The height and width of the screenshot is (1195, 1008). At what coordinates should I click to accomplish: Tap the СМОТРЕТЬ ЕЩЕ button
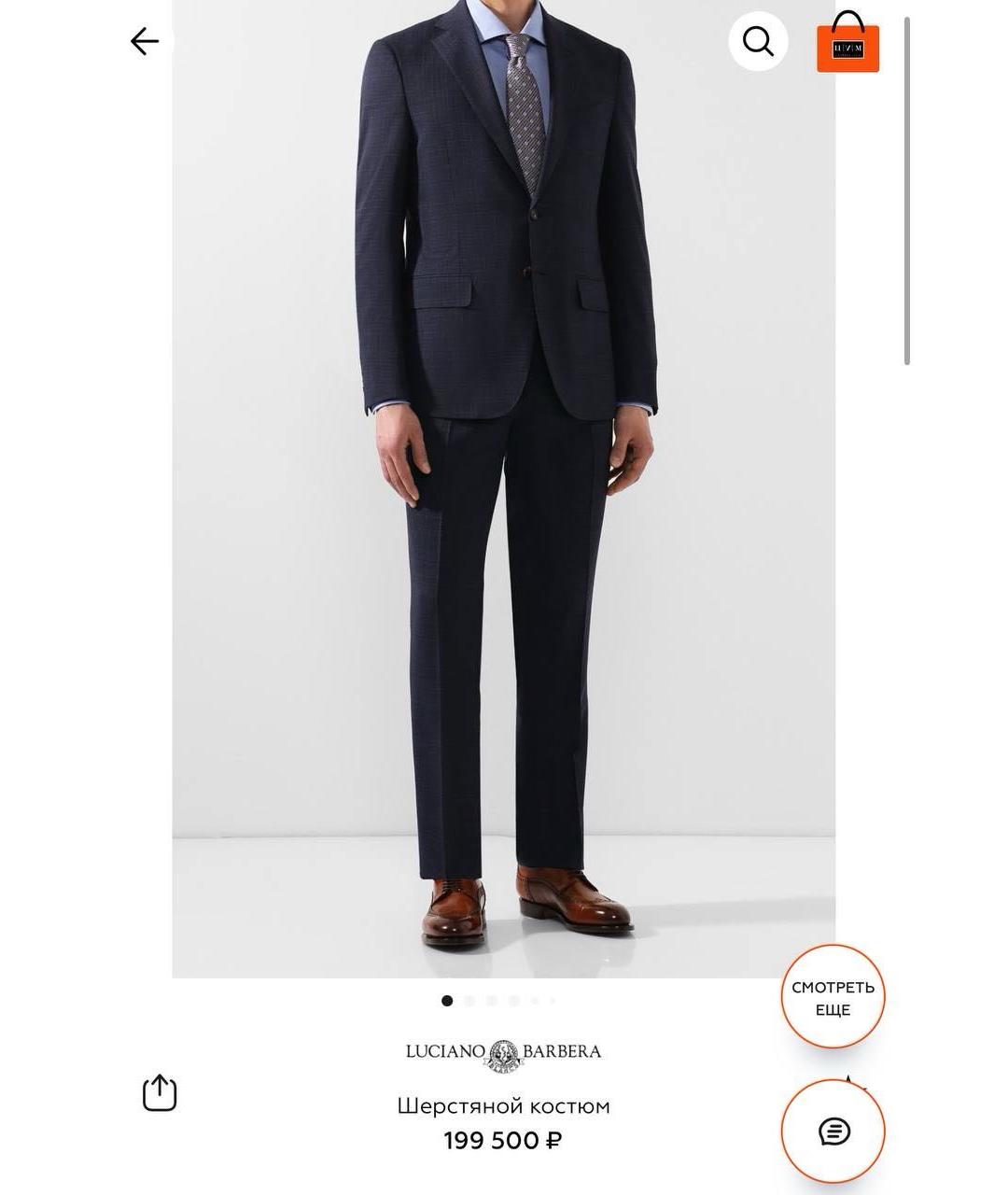[833, 998]
